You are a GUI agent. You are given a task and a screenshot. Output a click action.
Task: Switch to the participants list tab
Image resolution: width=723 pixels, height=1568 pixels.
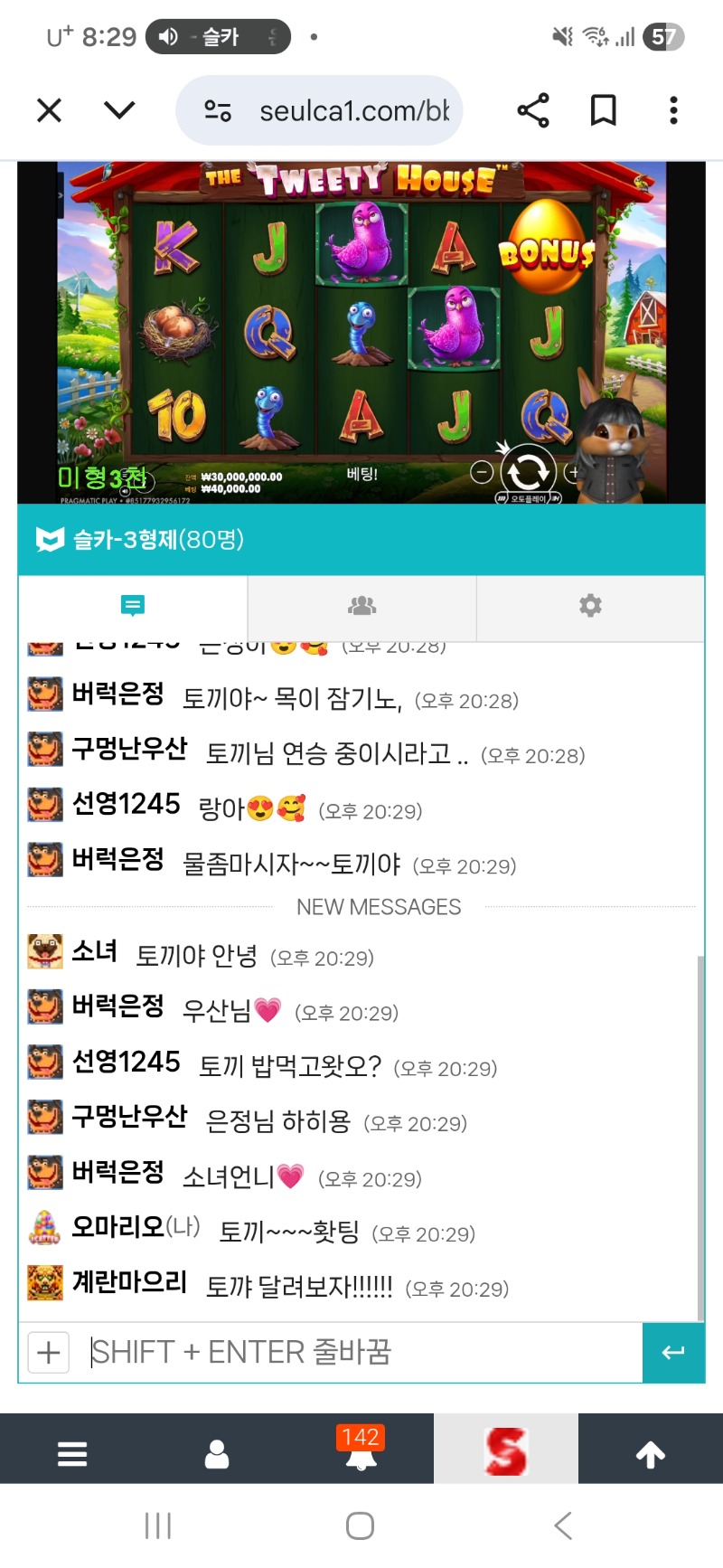(x=361, y=606)
